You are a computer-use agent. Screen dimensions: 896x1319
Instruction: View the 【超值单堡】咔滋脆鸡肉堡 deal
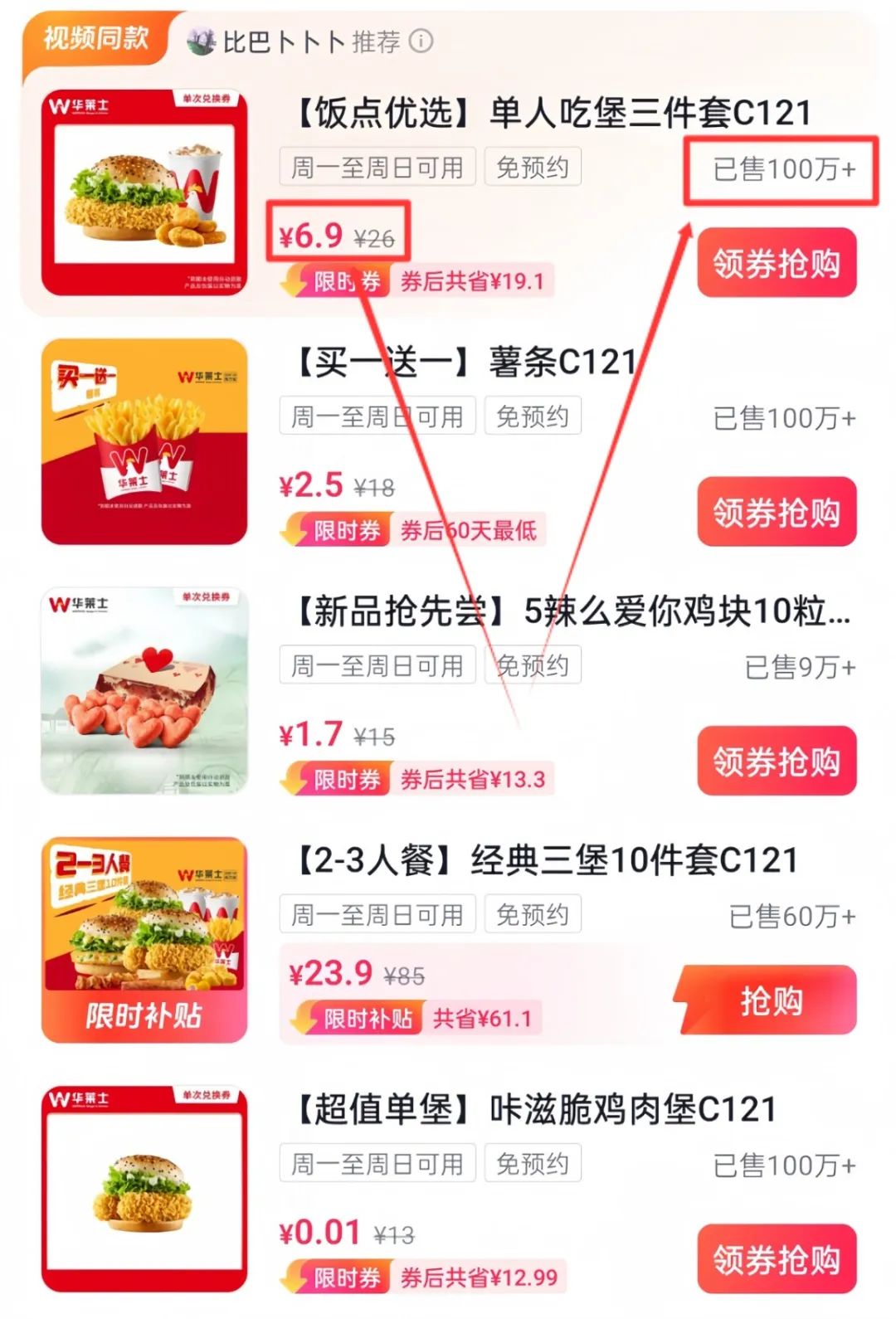click(x=537, y=1109)
